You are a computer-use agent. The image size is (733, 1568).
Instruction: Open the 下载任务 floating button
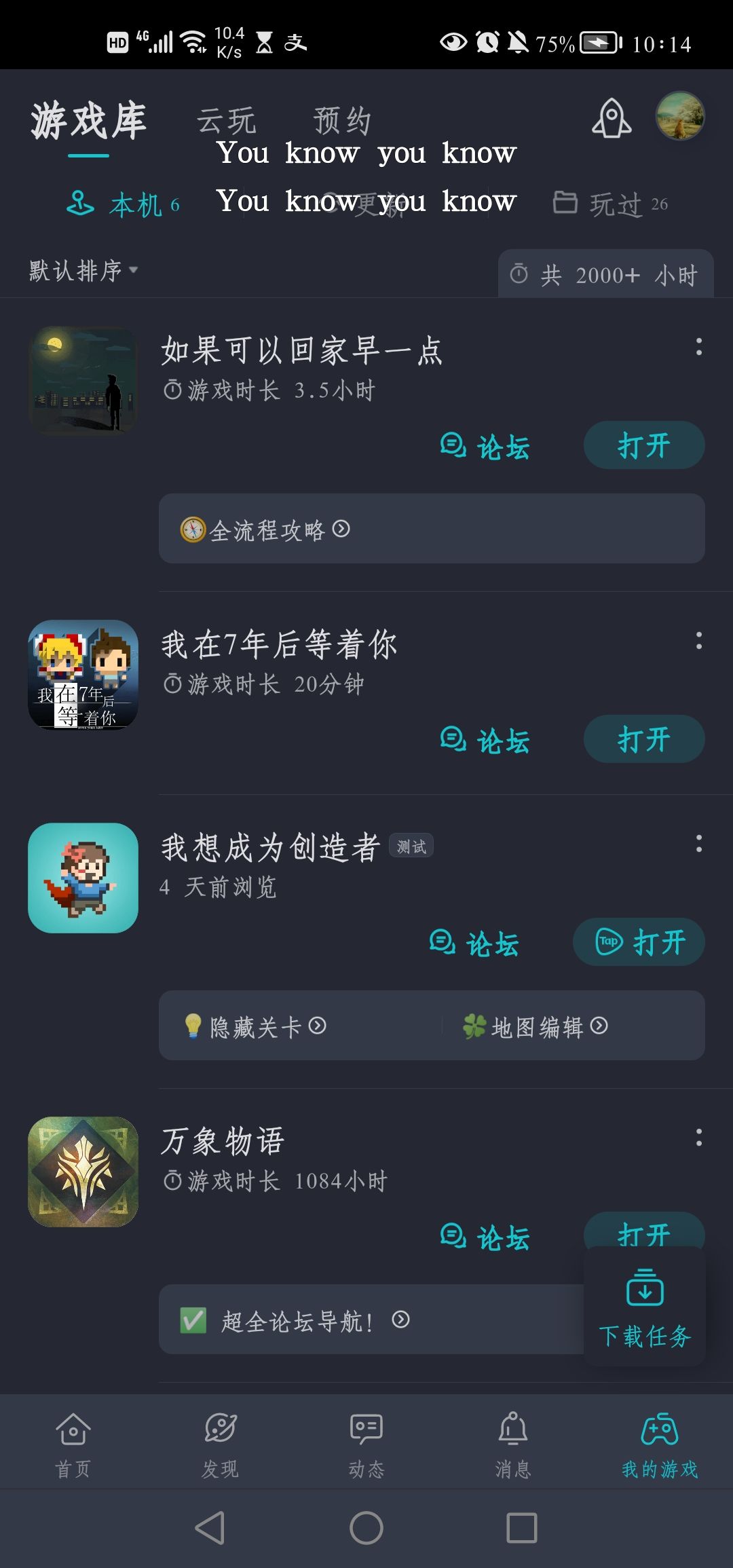644,1307
